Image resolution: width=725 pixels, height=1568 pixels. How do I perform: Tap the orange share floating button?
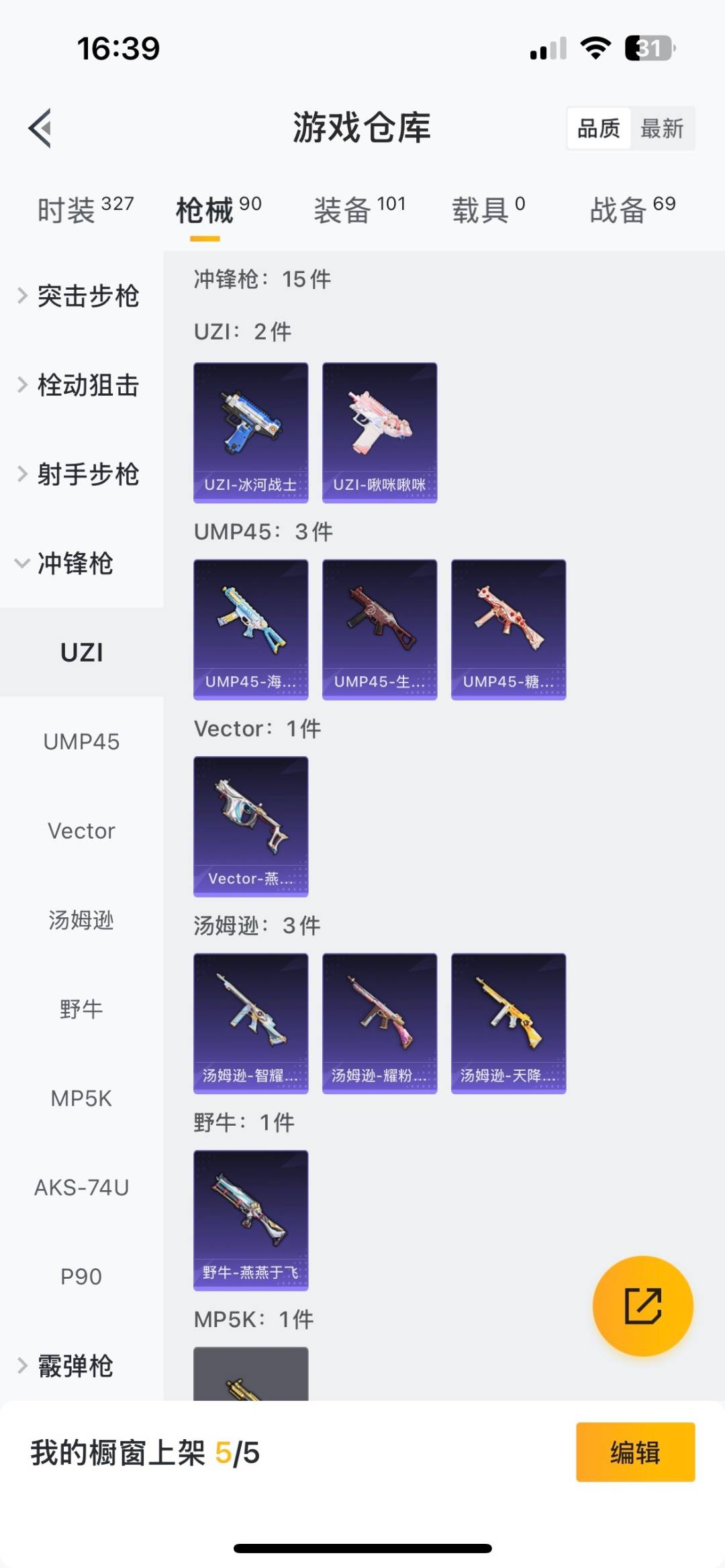643,1306
